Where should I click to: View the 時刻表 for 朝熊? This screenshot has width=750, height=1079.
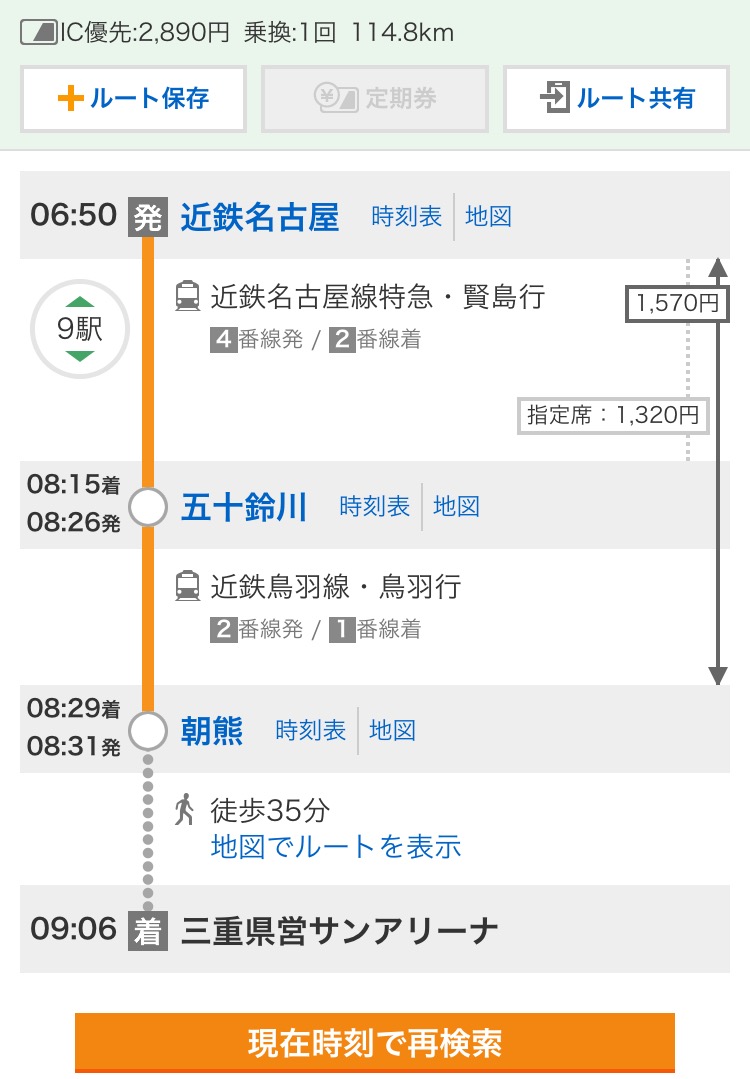tap(310, 731)
